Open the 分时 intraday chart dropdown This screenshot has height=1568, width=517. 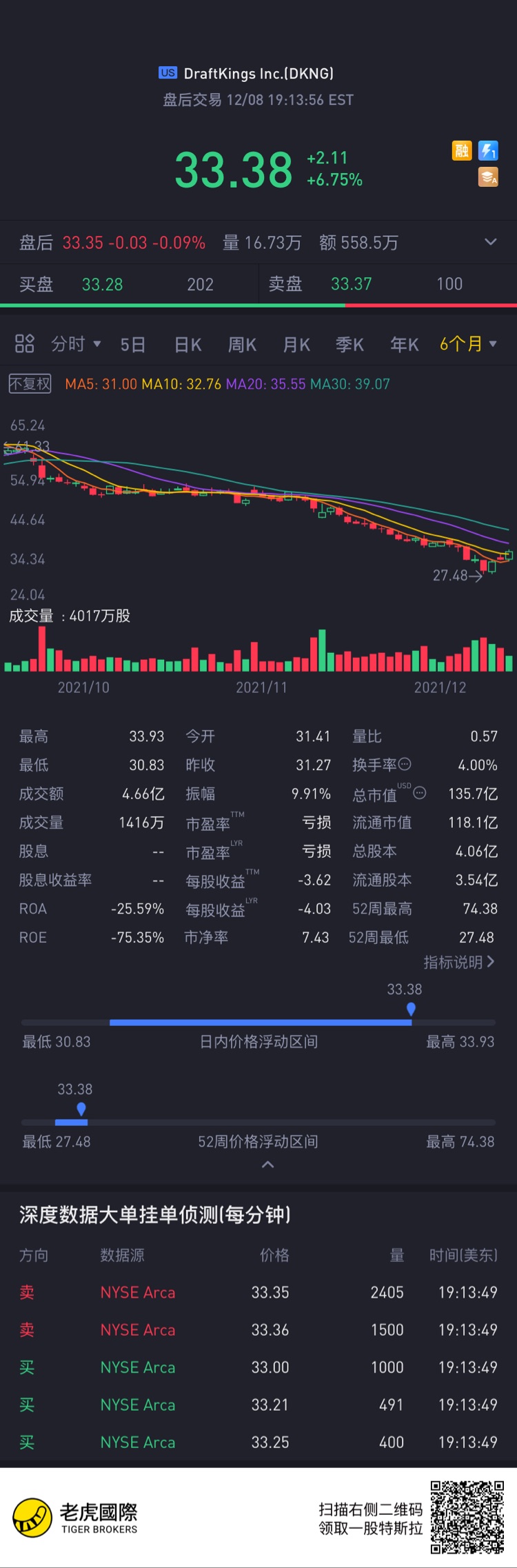click(76, 343)
